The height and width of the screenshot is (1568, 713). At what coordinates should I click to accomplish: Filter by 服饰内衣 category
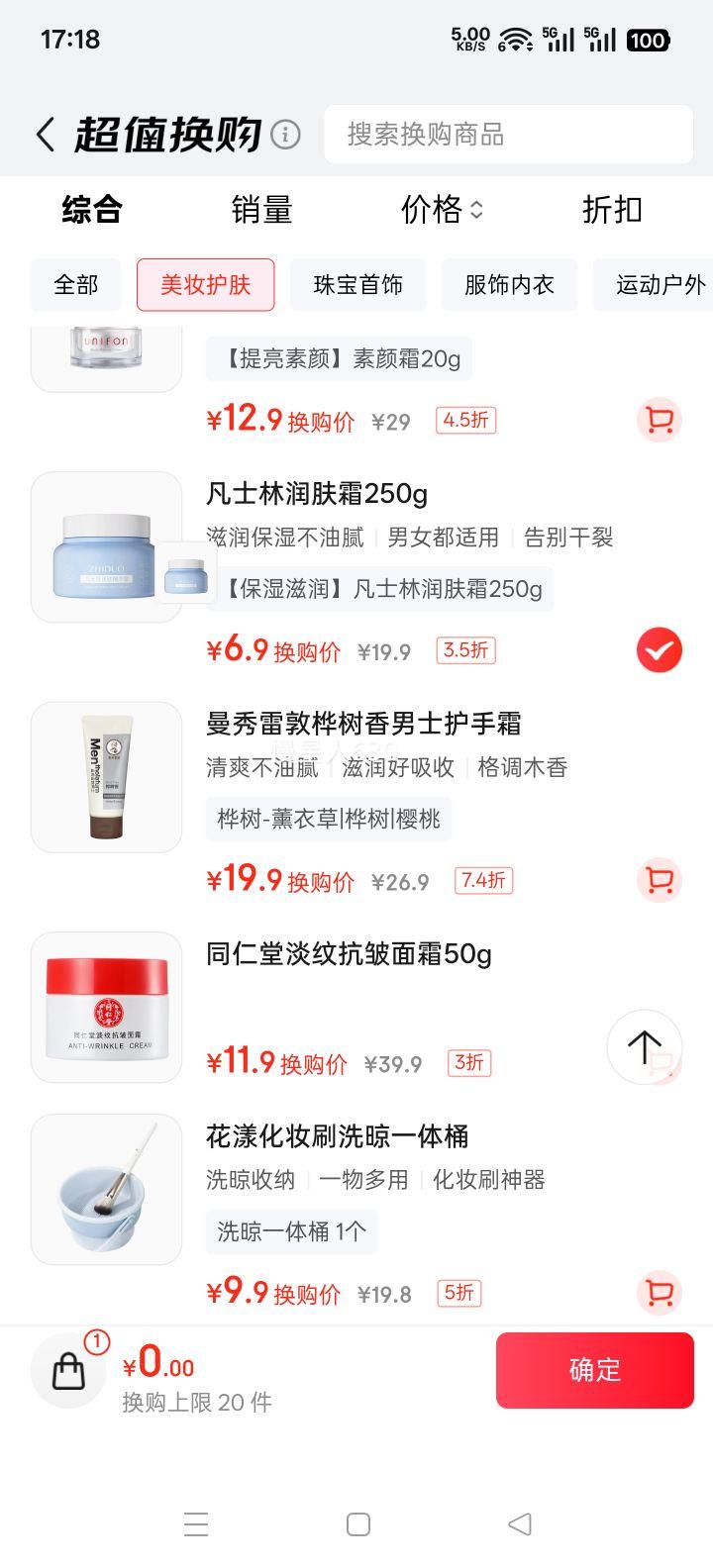(x=509, y=285)
